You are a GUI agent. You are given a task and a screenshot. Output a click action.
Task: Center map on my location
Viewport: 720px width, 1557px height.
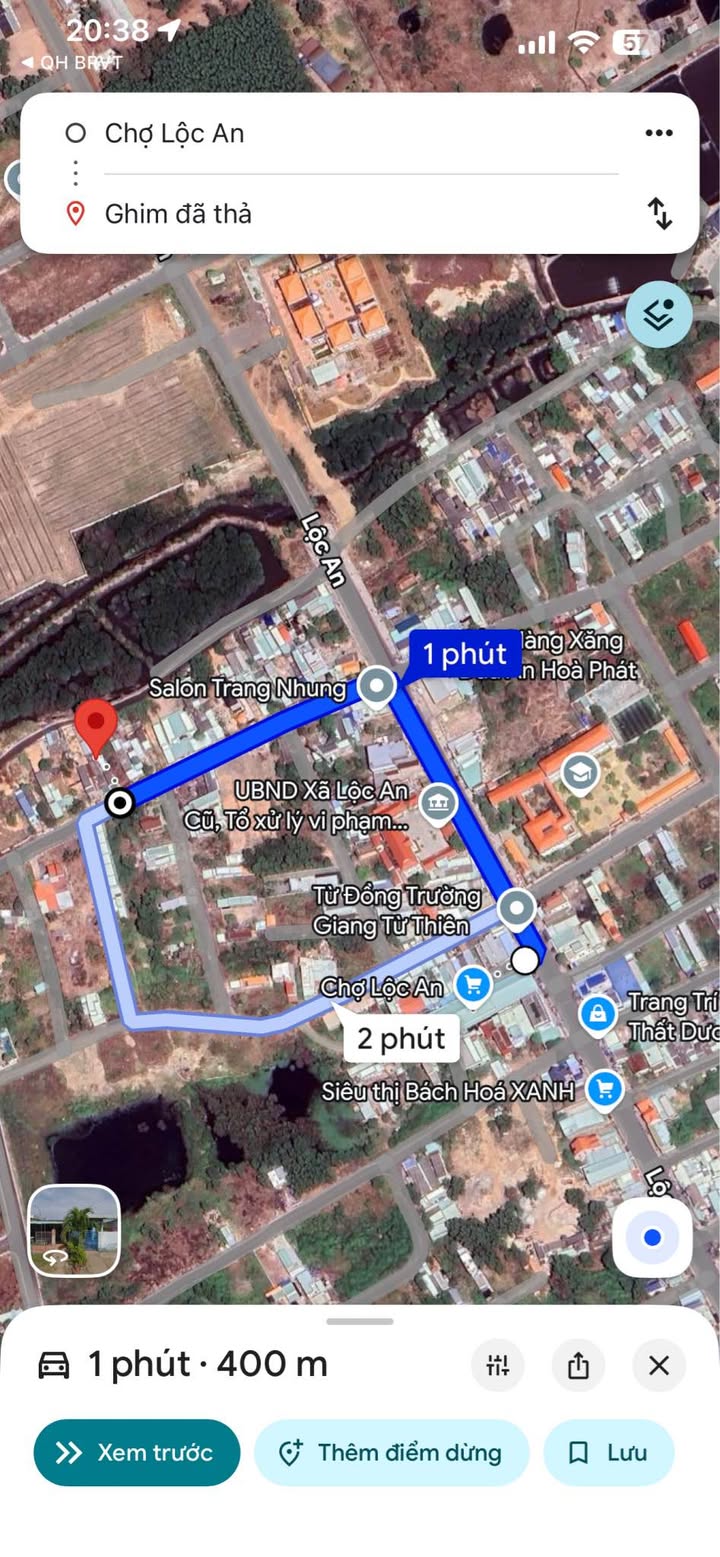coord(652,1238)
